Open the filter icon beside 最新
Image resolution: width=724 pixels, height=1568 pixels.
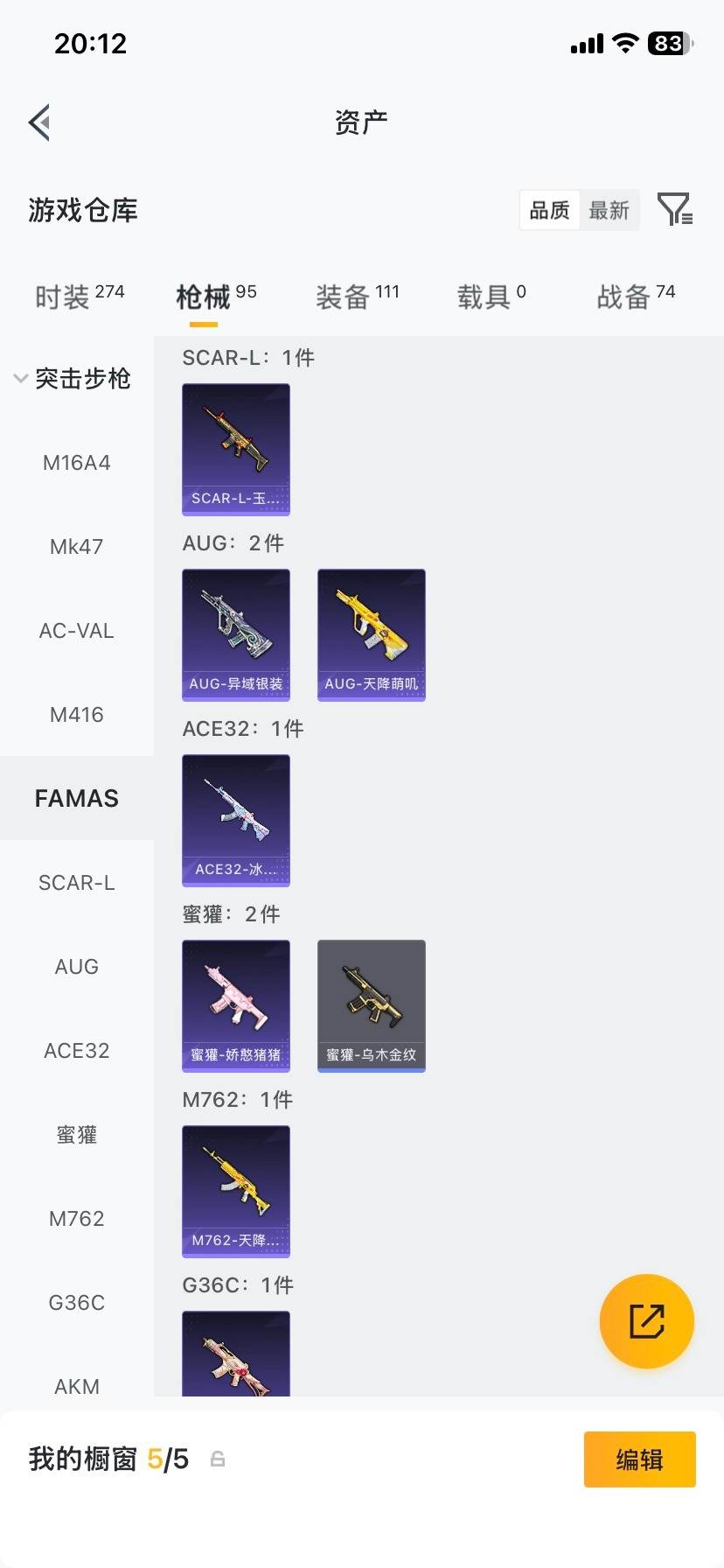tap(674, 210)
